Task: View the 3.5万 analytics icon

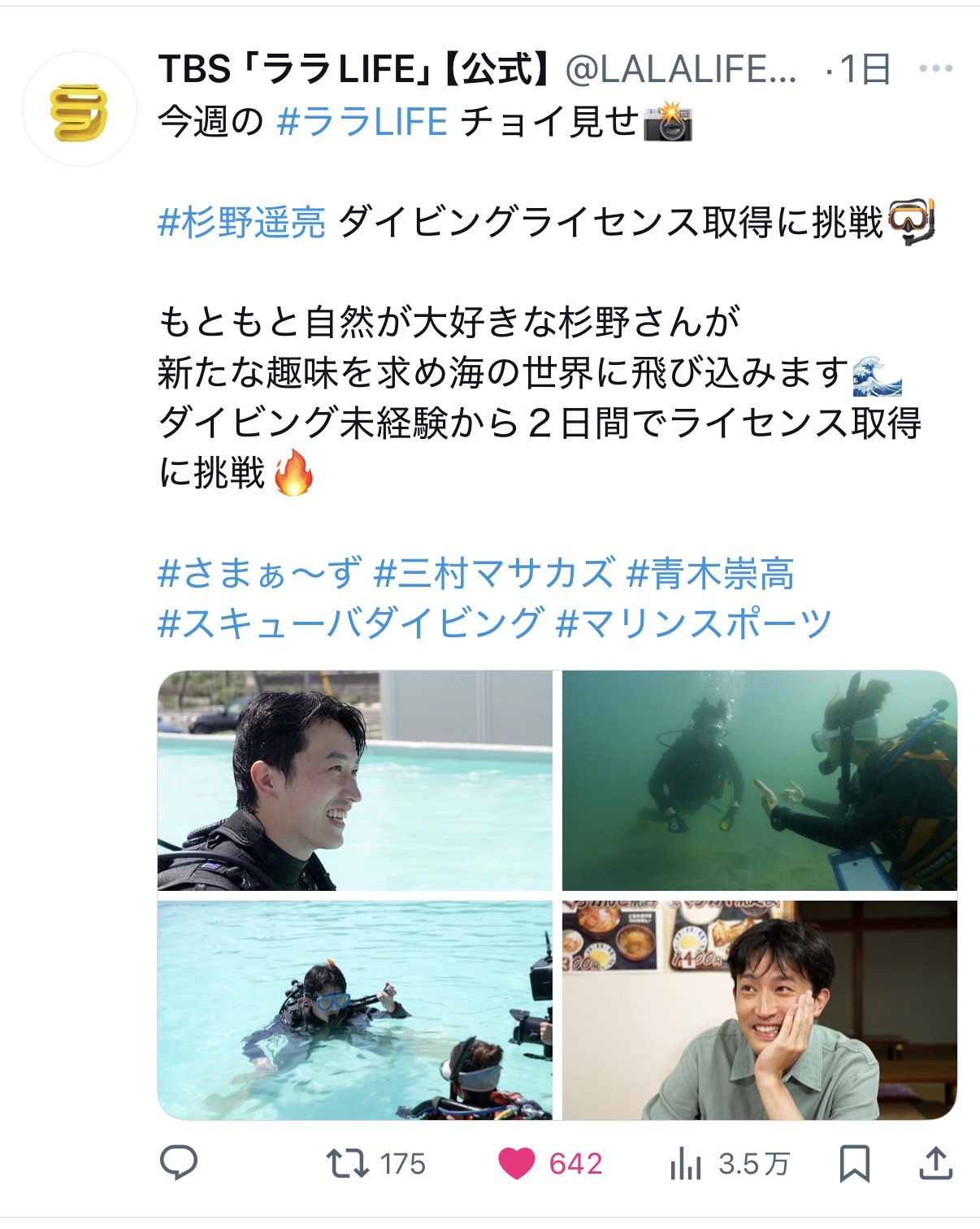Action: [x=686, y=1165]
